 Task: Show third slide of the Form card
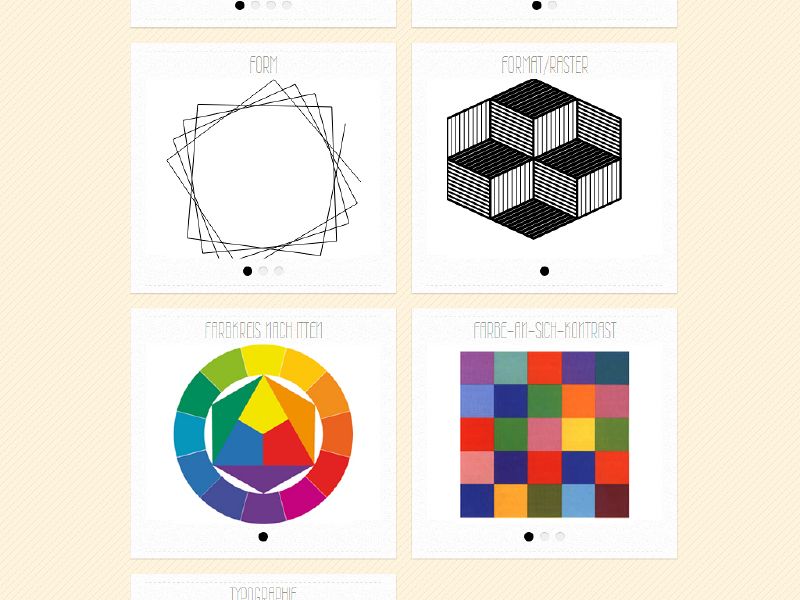point(279,271)
